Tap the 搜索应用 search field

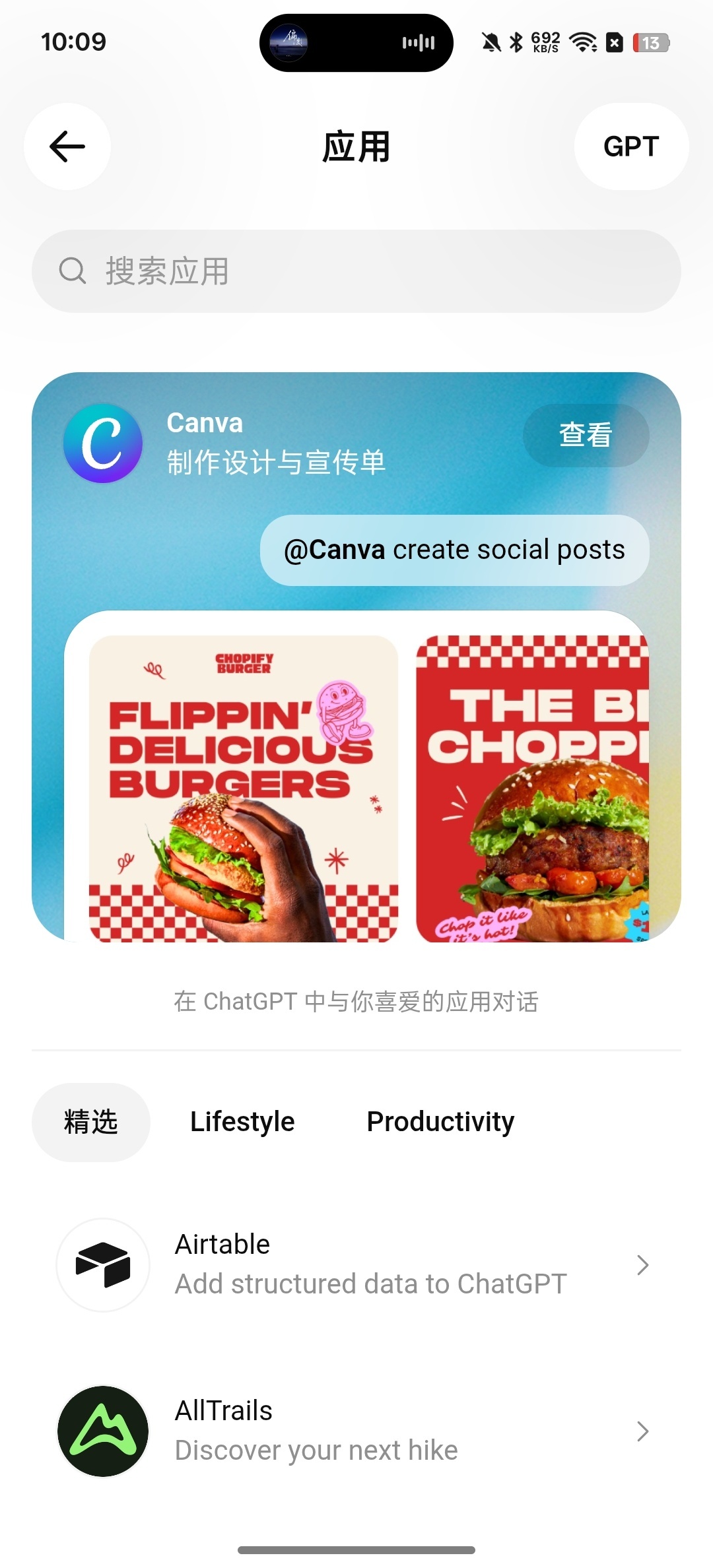pyautogui.click(x=356, y=271)
